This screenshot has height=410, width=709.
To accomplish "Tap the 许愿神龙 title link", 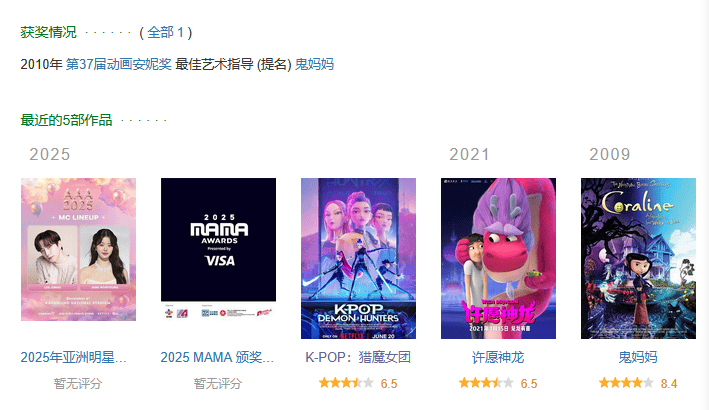I will pos(498,357).
